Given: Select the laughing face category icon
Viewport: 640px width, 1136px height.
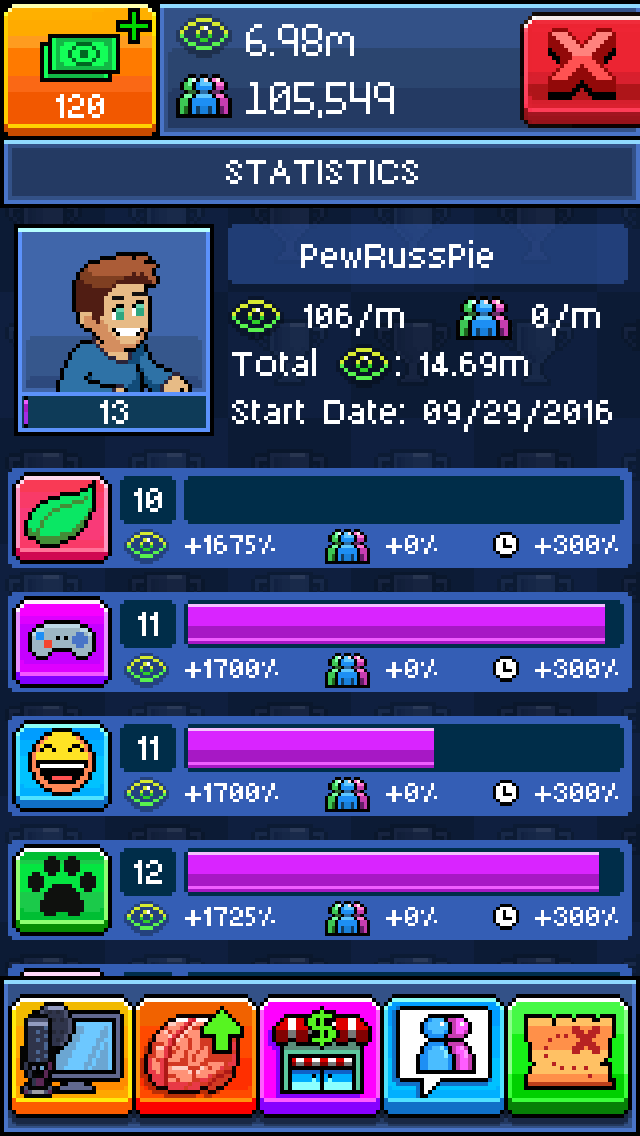Looking at the screenshot, I should coord(63,767).
